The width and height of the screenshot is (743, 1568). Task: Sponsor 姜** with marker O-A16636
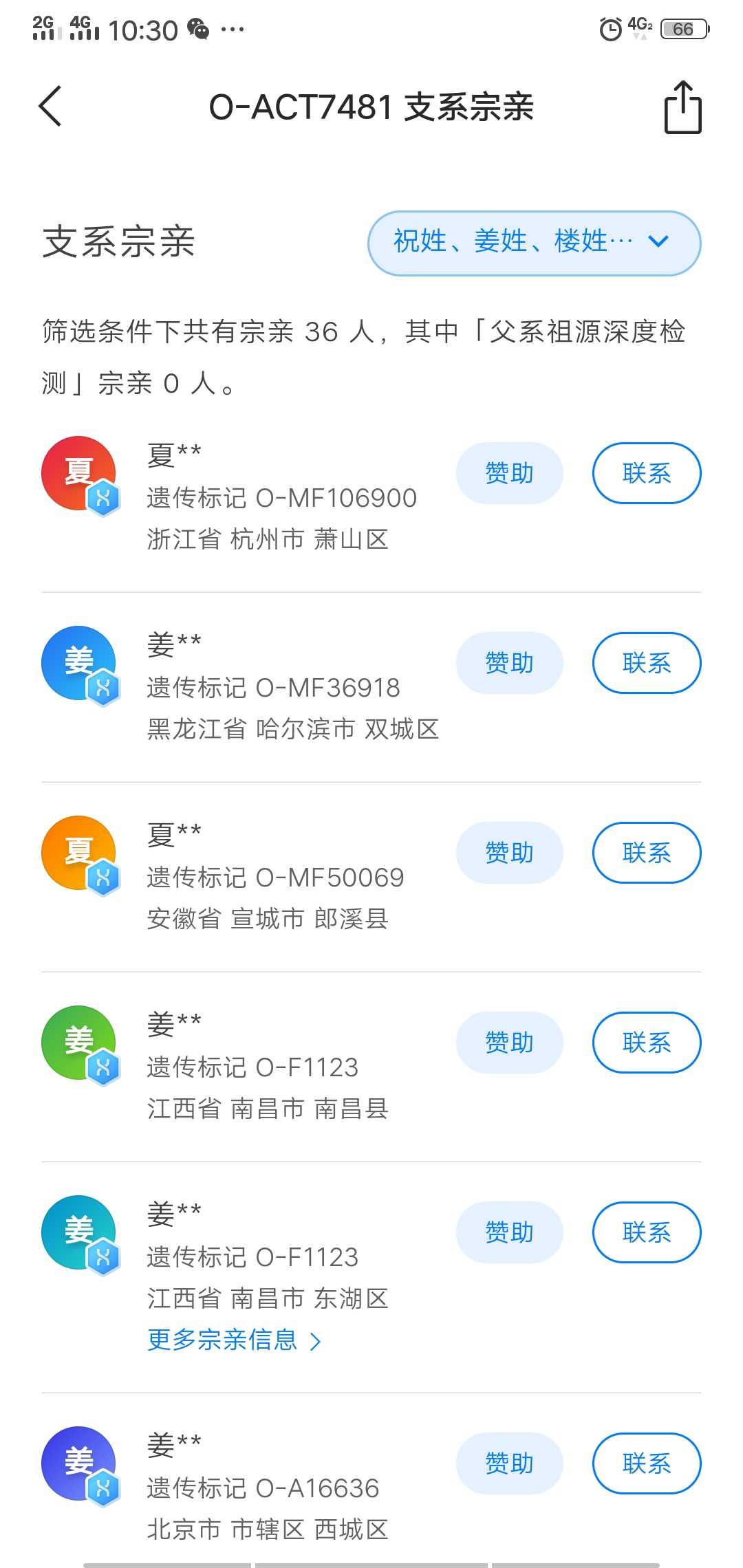[x=510, y=1463]
